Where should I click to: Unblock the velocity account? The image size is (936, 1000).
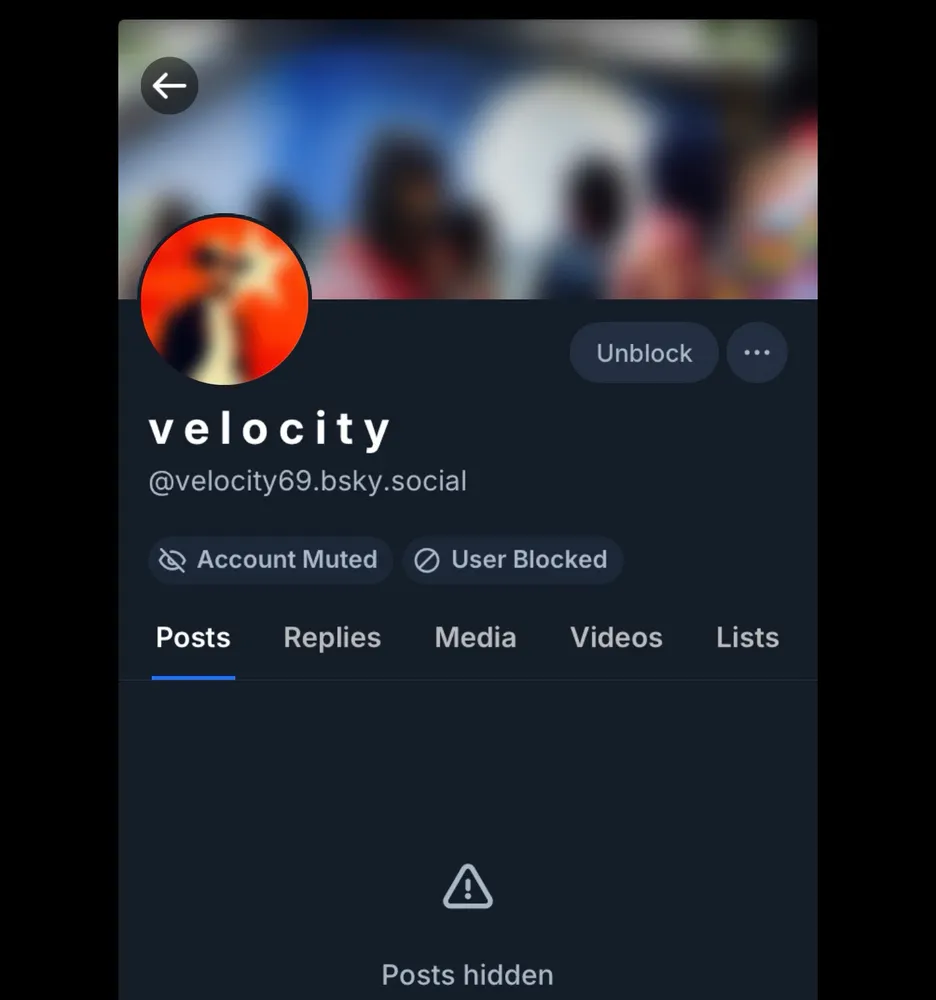coord(644,353)
